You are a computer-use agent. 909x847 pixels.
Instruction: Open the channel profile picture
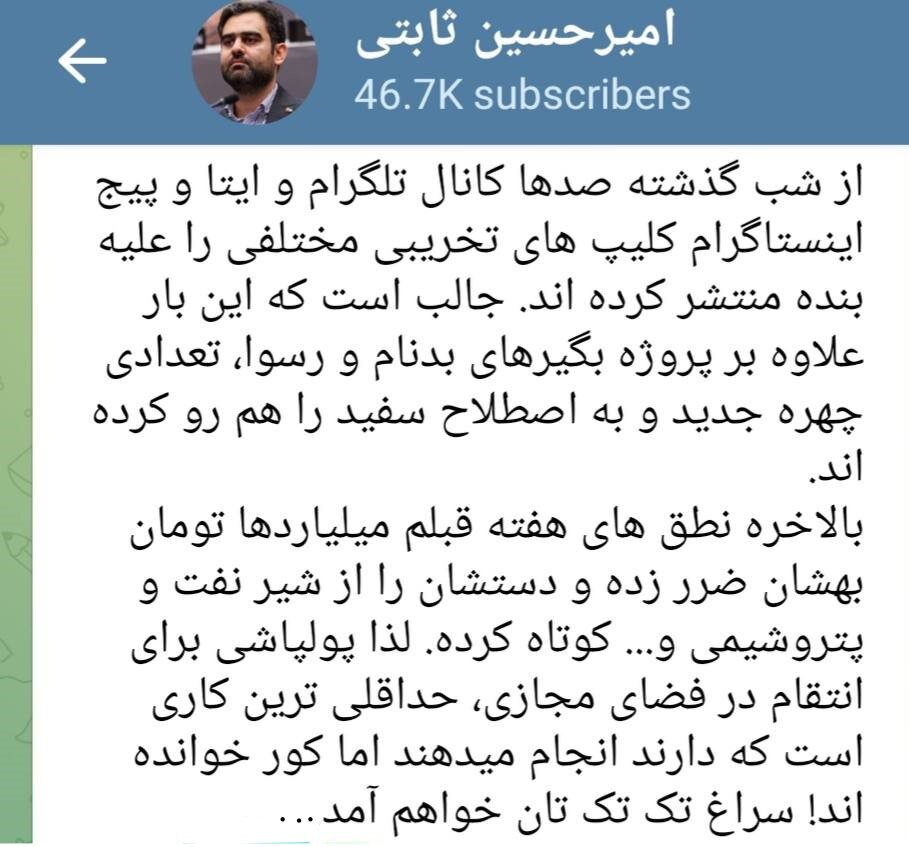[x=254, y=62]
